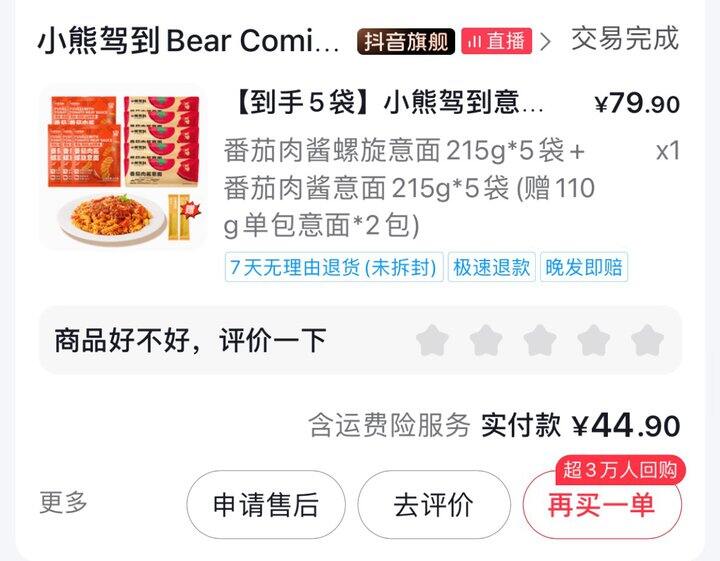
Task: Open the 更多 options
Action: (63, 502)
